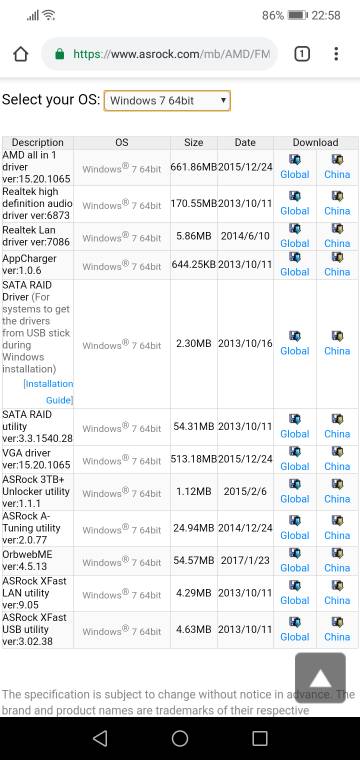Viewport: 360px width, 760px height.
Task: Download ASRock 3TB+ Unlocker utility from China
Action: tap(337, 492)
